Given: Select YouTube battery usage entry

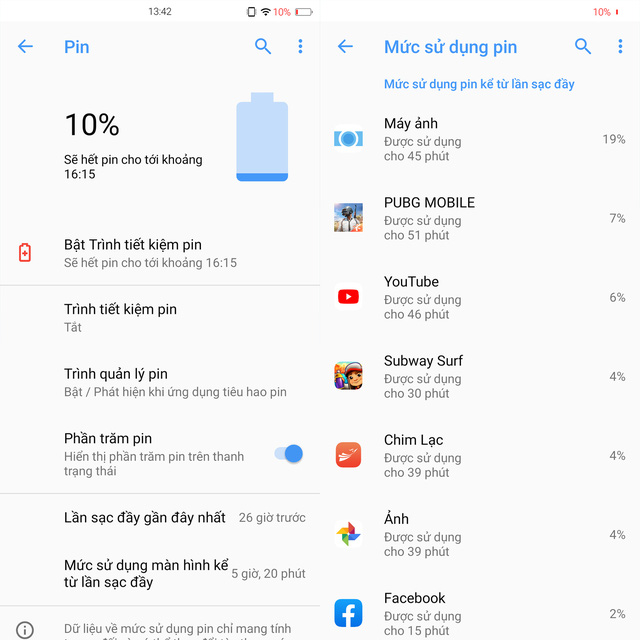Looking at the screenshot, I should 480,297.
